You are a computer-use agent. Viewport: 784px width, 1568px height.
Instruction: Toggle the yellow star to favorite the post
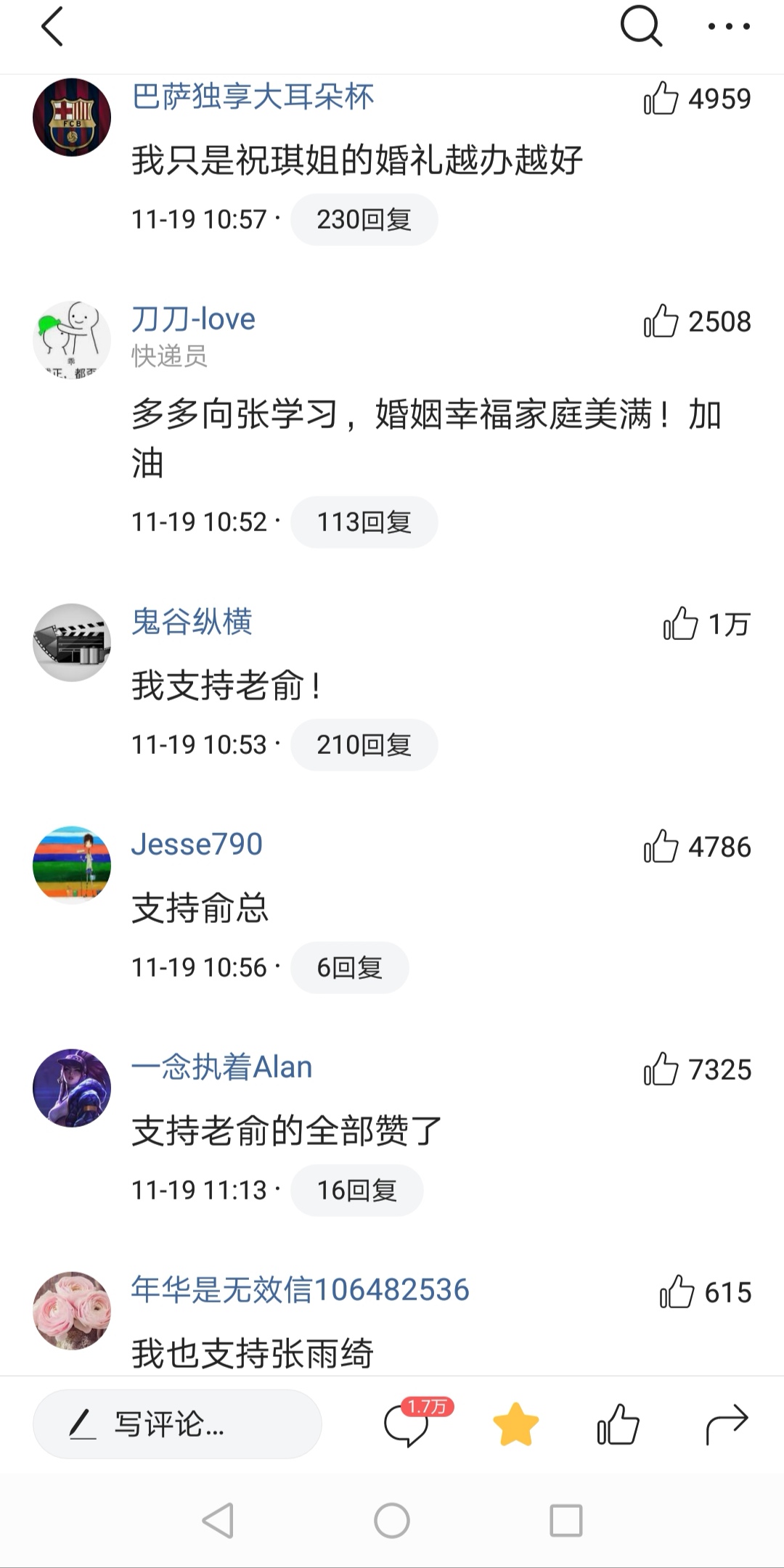click(516, 1424)
